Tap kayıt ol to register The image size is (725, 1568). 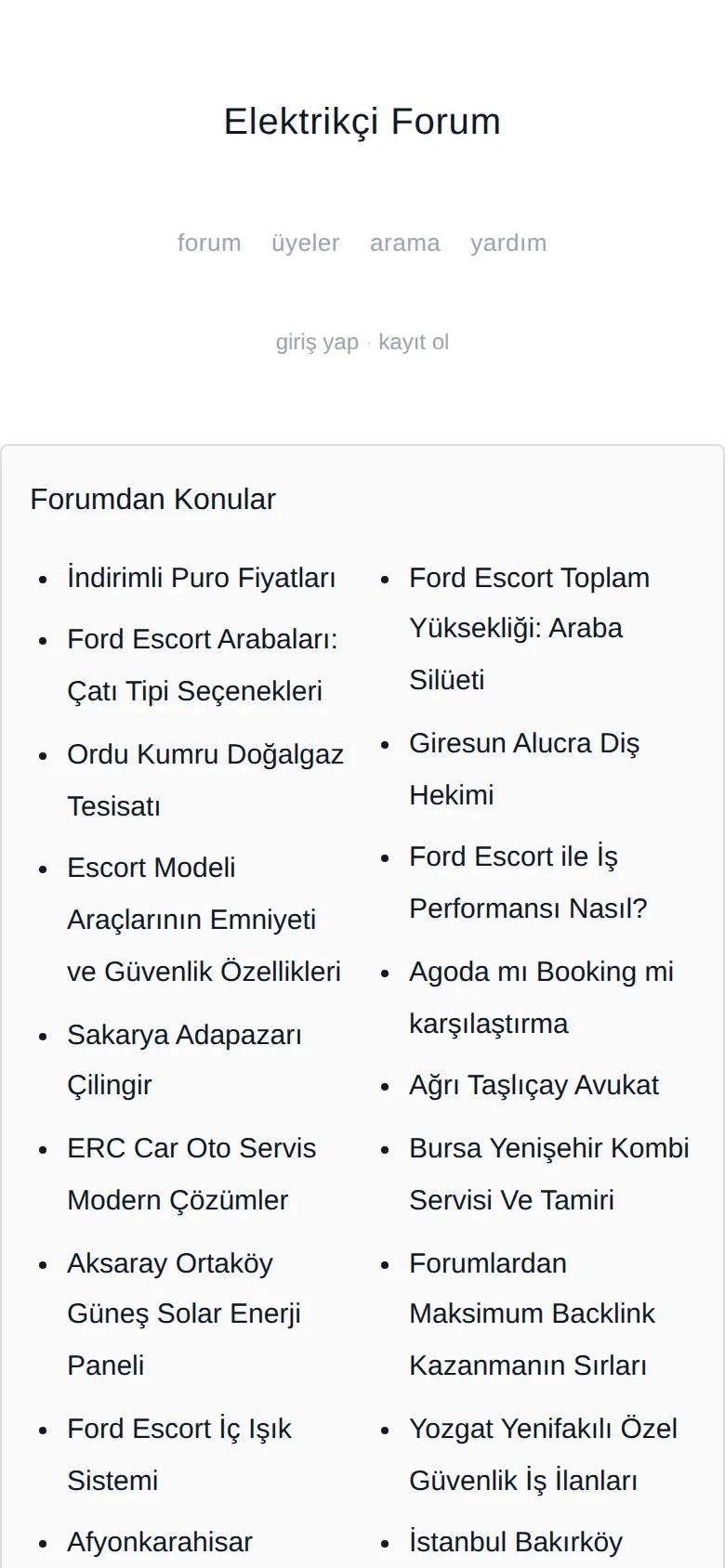[414, 342]
